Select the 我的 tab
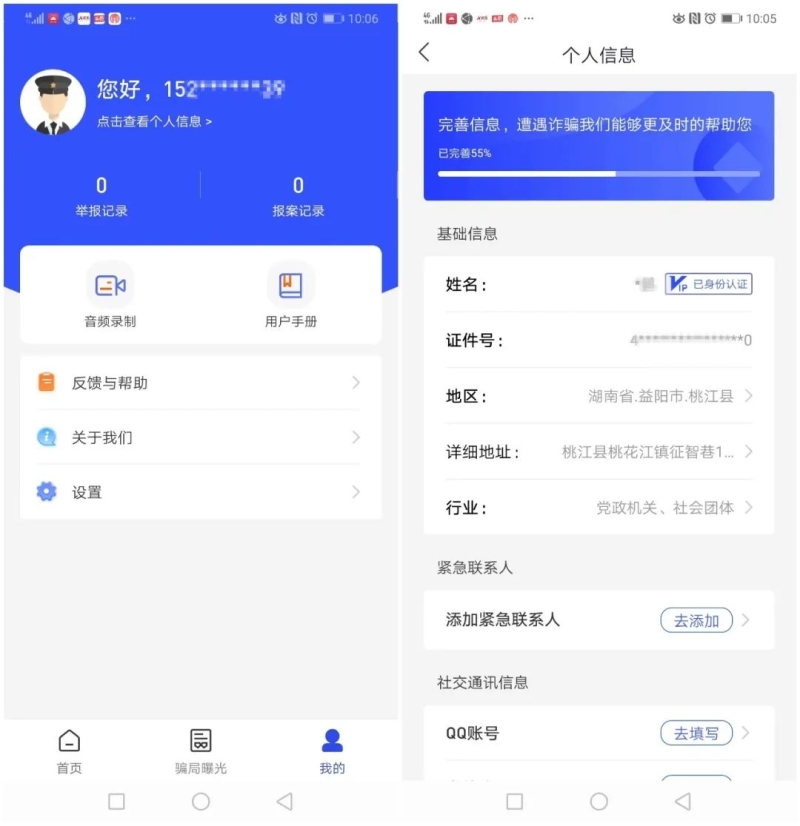This screenshot has width=800, height=826. coord(332,751)
